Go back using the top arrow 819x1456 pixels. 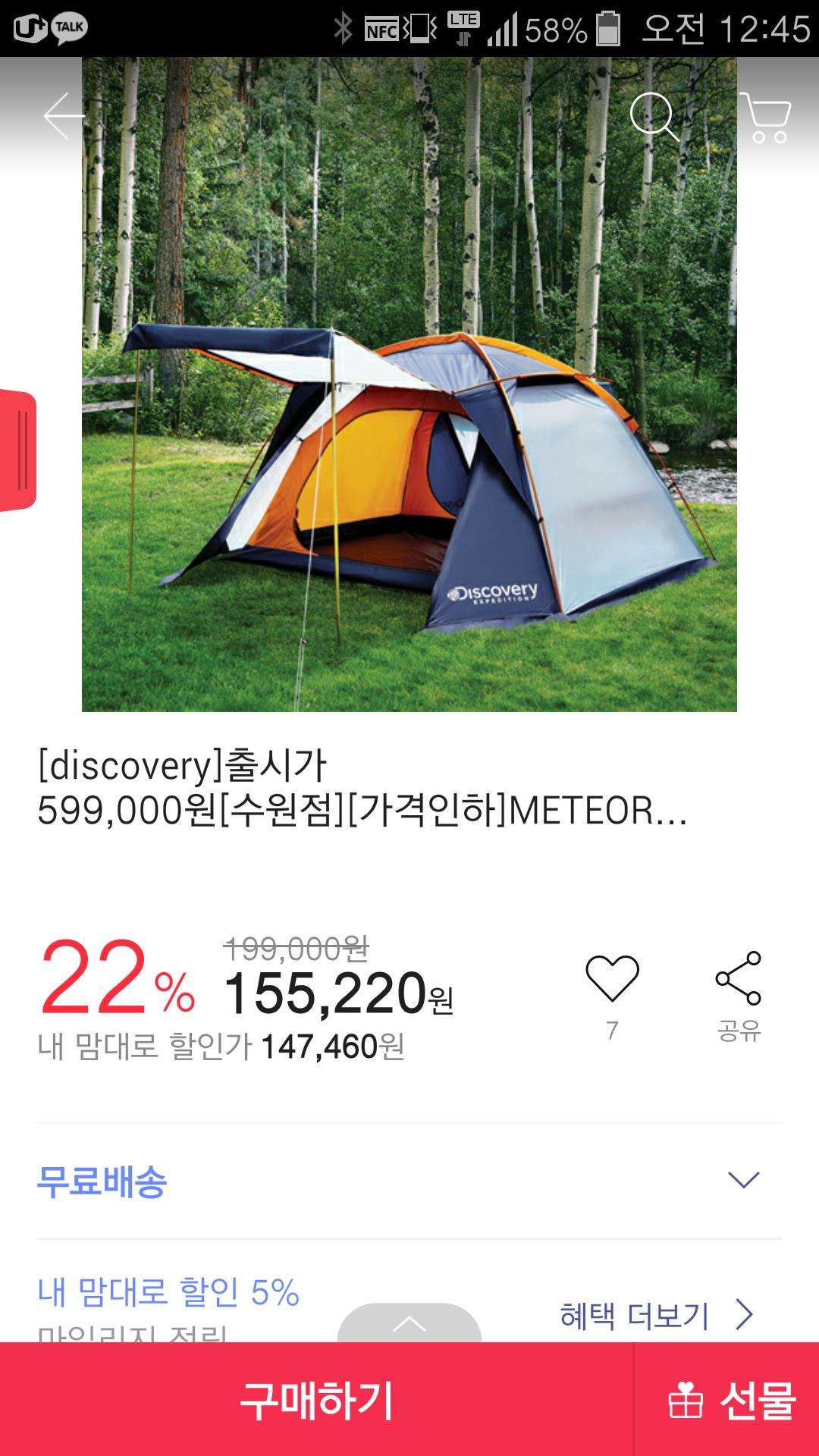coord(64,116)
